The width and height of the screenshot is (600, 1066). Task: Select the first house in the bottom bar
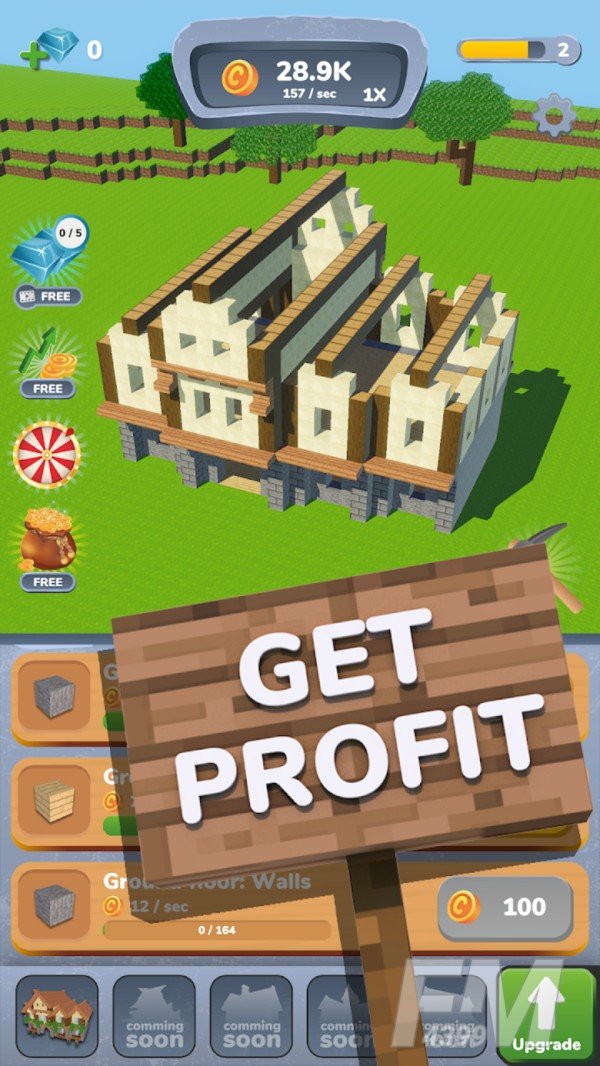click(x=57, y=1016)
